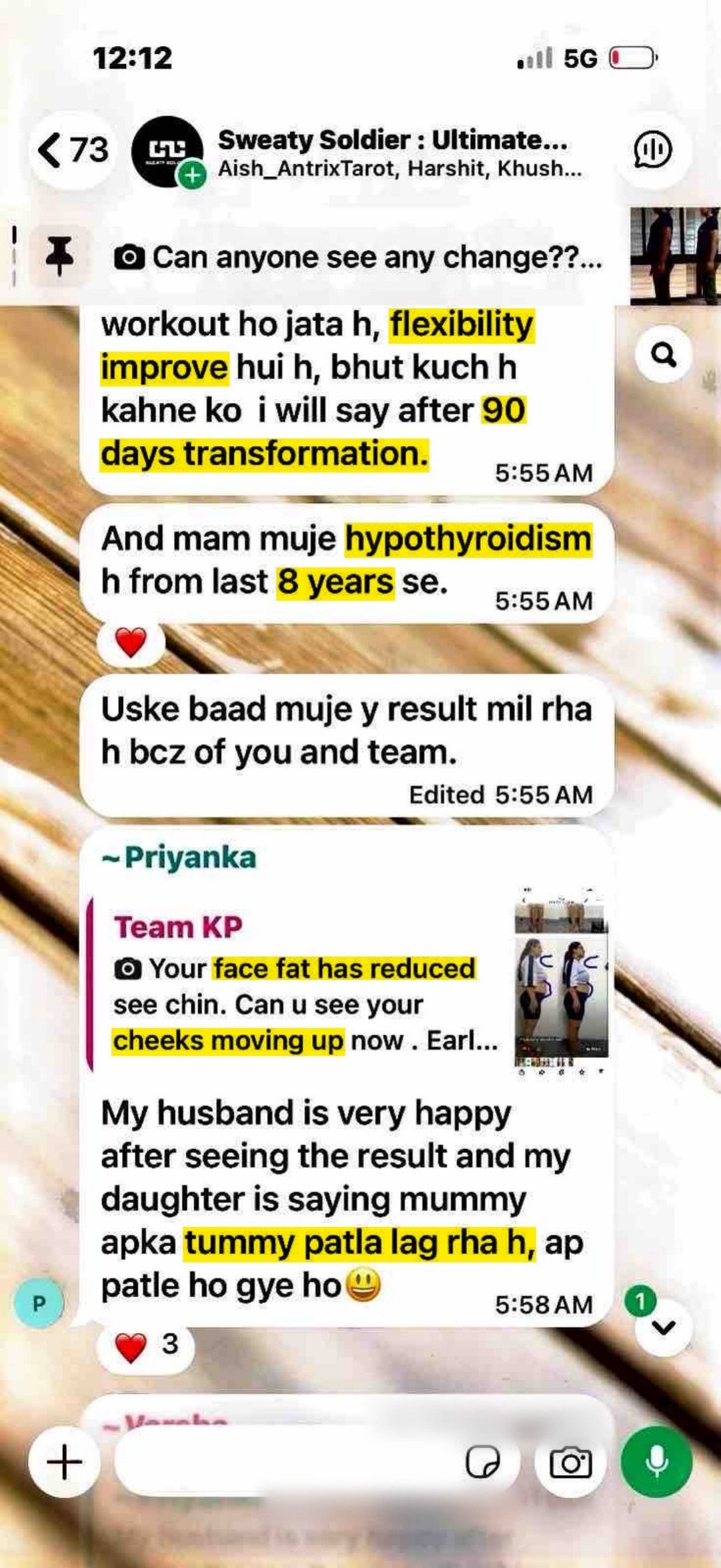Open the camera to send a photo
721x1568 pixels.
571,1463
